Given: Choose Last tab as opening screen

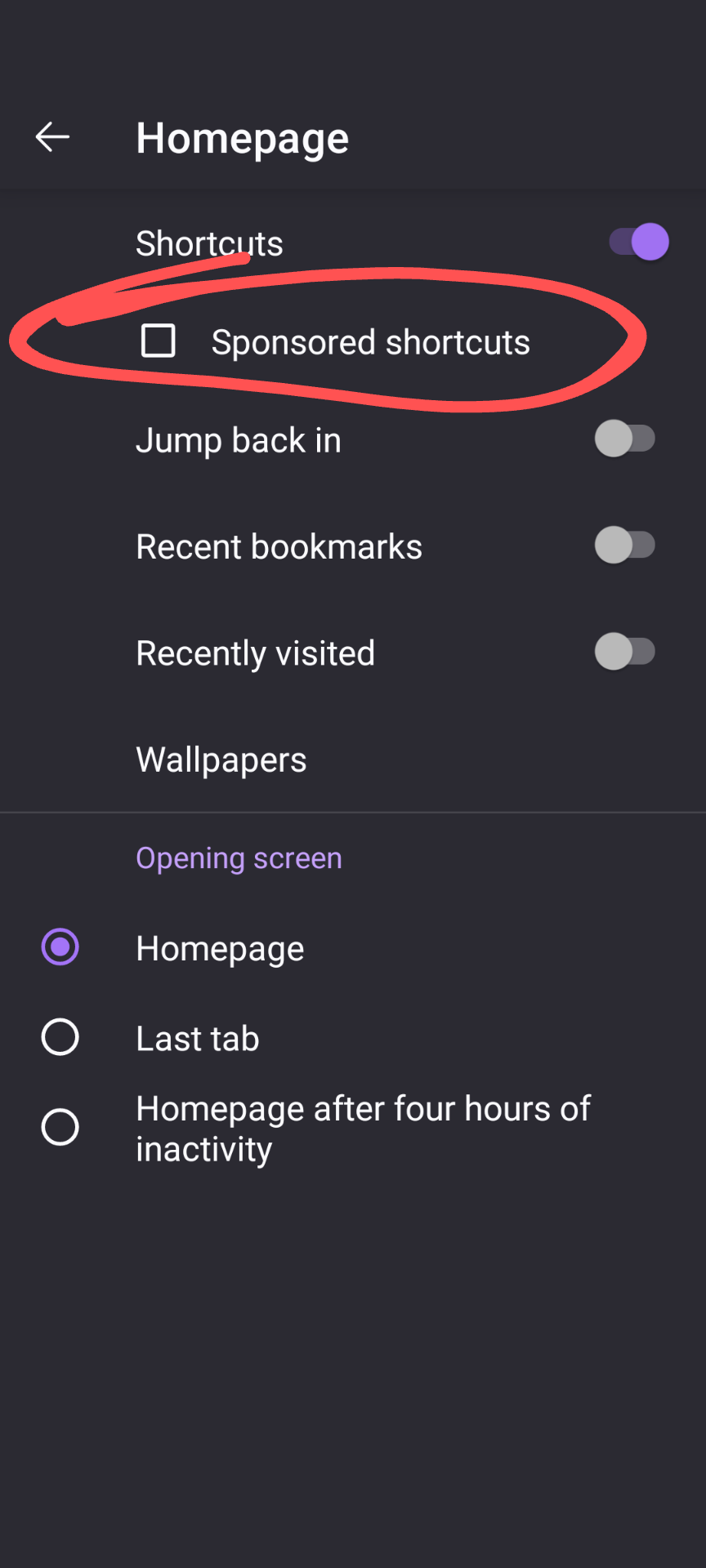Looking at the screenshot, I should 60,1037.
